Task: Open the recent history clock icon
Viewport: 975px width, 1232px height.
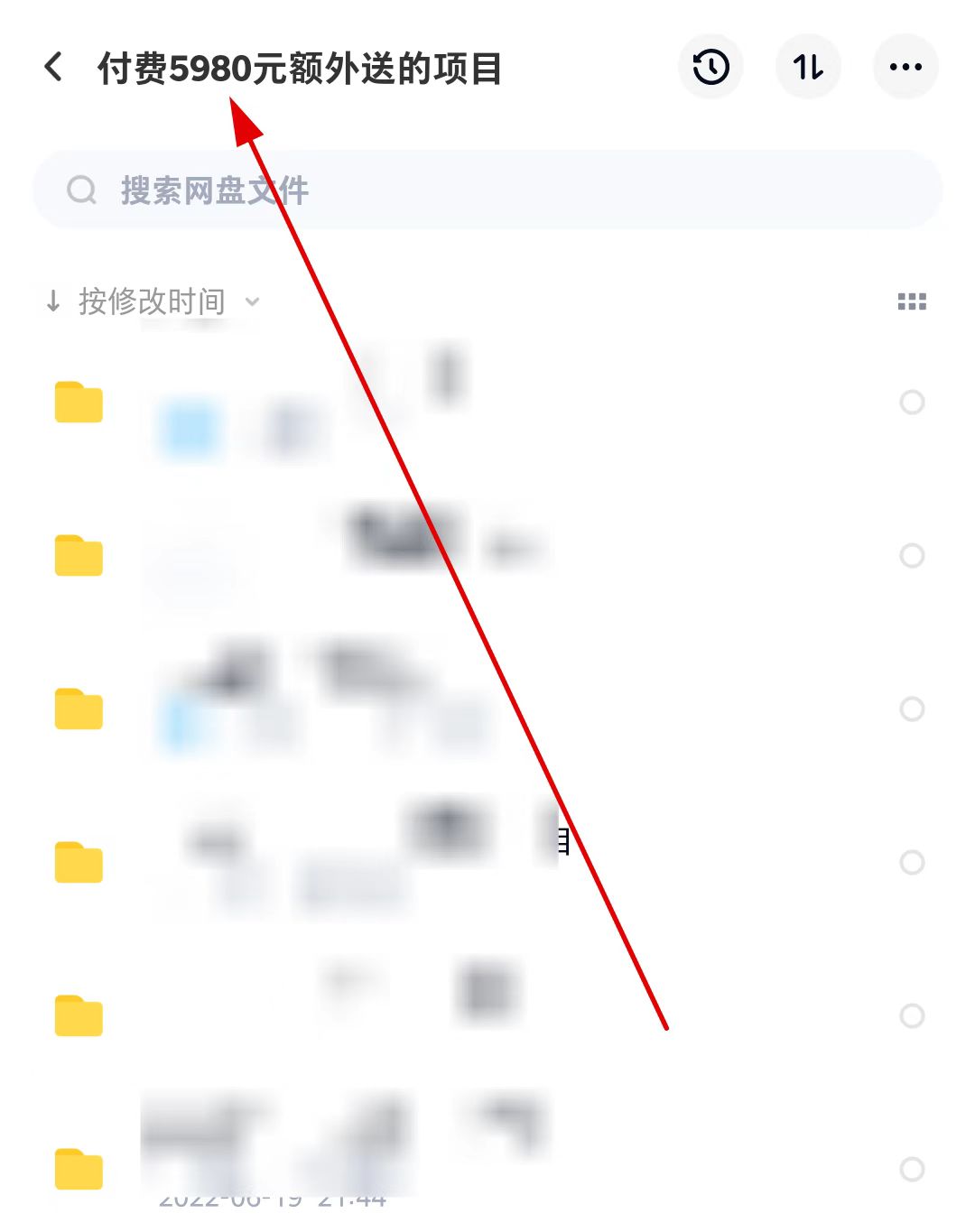Action: [x=710, y=67]
